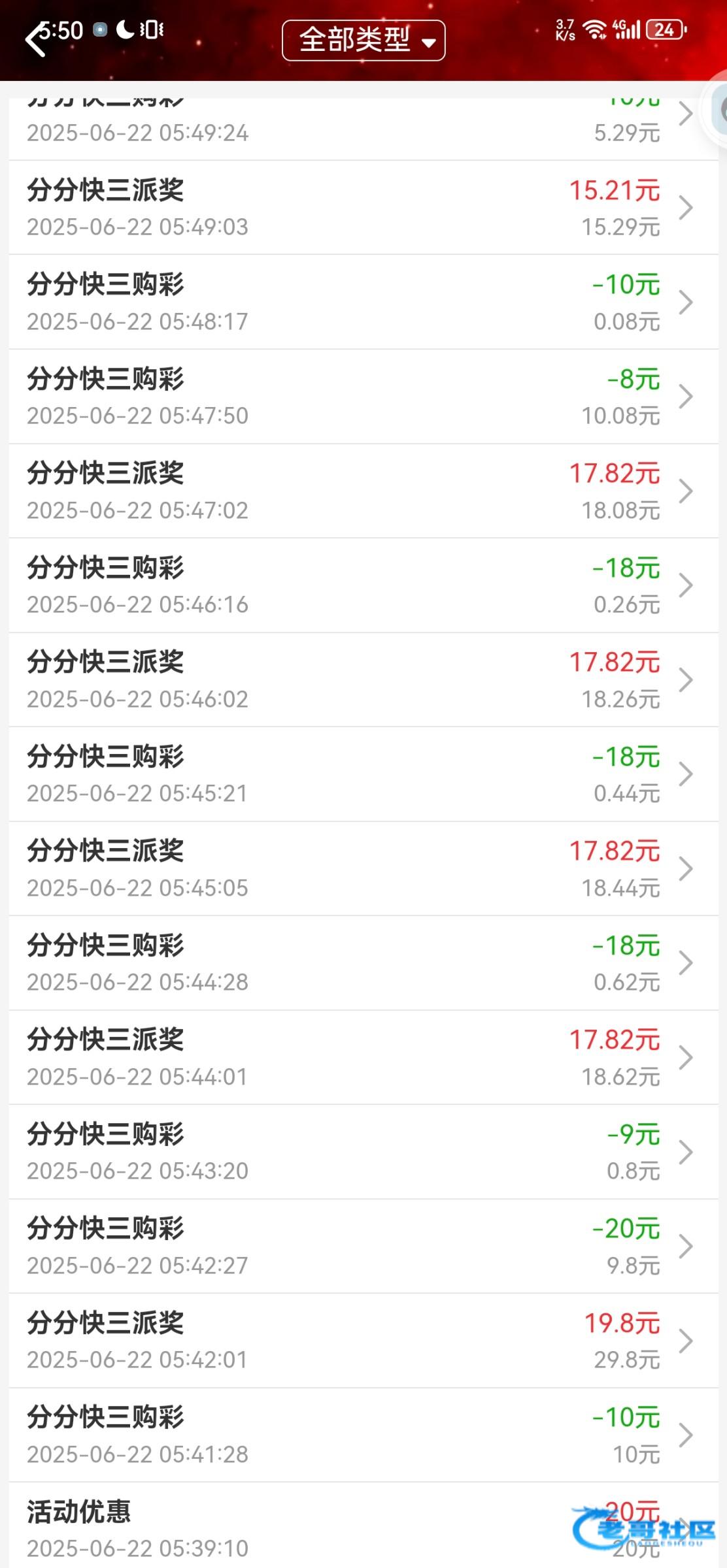Viewport: 727px width, 1568px height.
Task: Show details of 派奖 at 05:47:02
Action: coord(363,491)
